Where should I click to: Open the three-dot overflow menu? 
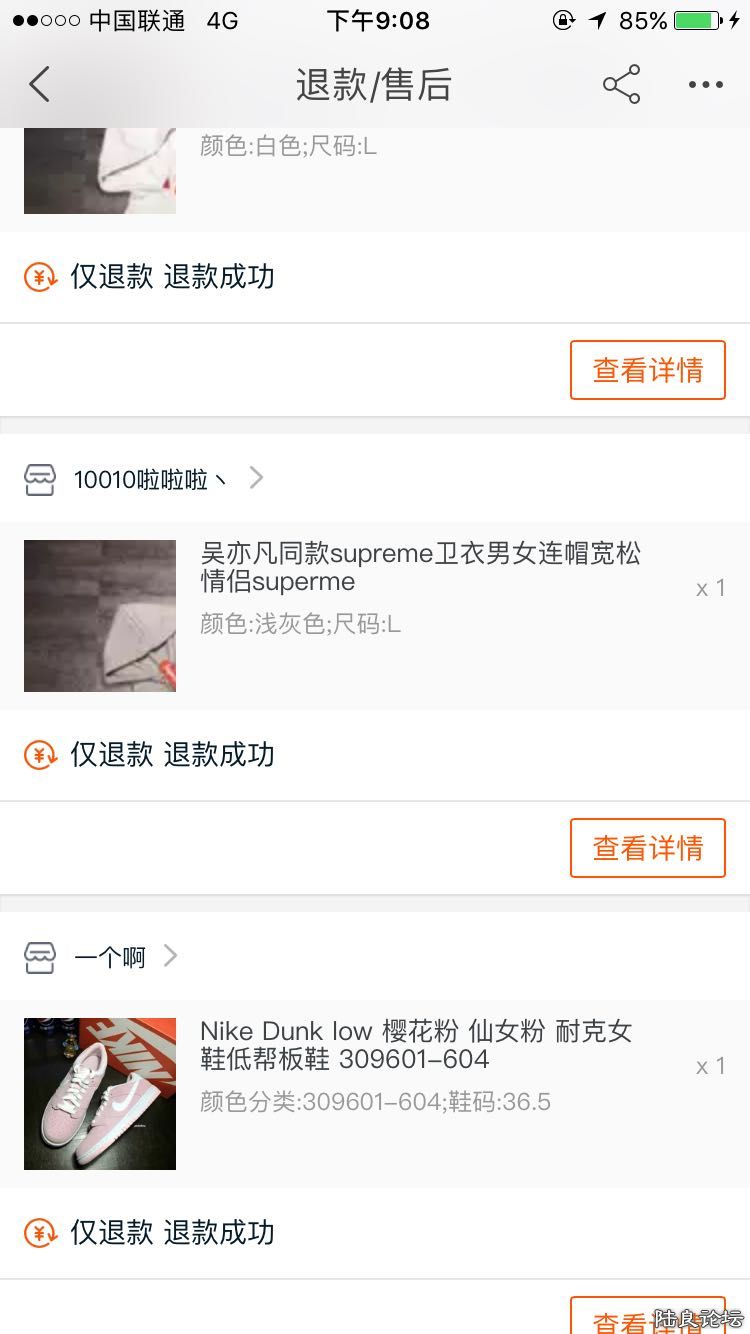point(705,85)
